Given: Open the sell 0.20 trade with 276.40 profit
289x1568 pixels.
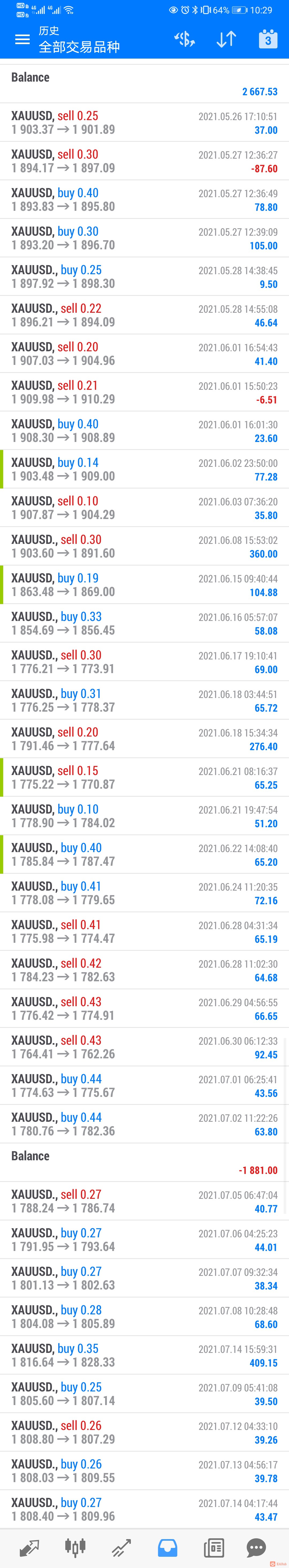Looking at the screenshot, I should coord(144,739).
